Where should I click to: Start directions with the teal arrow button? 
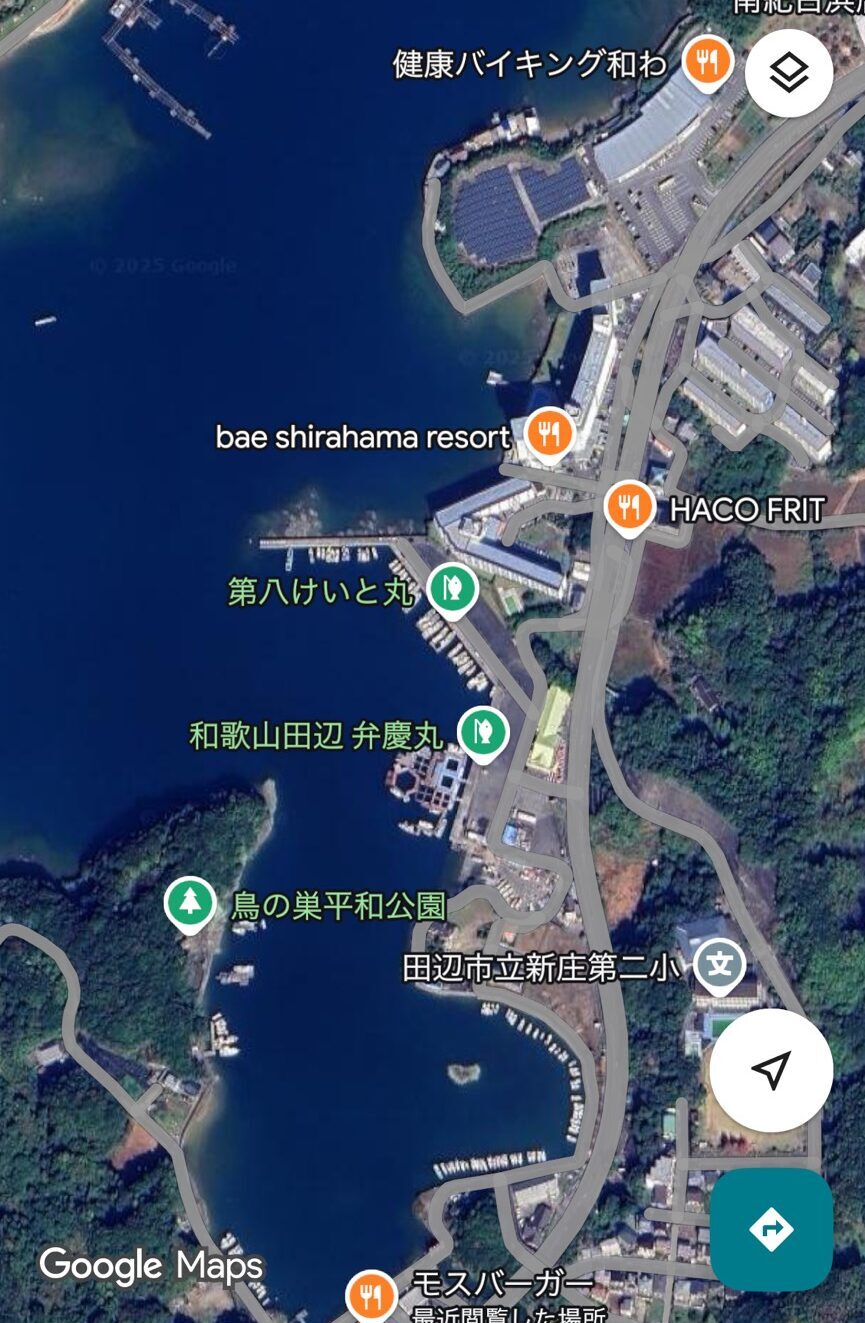[771, 1229]
